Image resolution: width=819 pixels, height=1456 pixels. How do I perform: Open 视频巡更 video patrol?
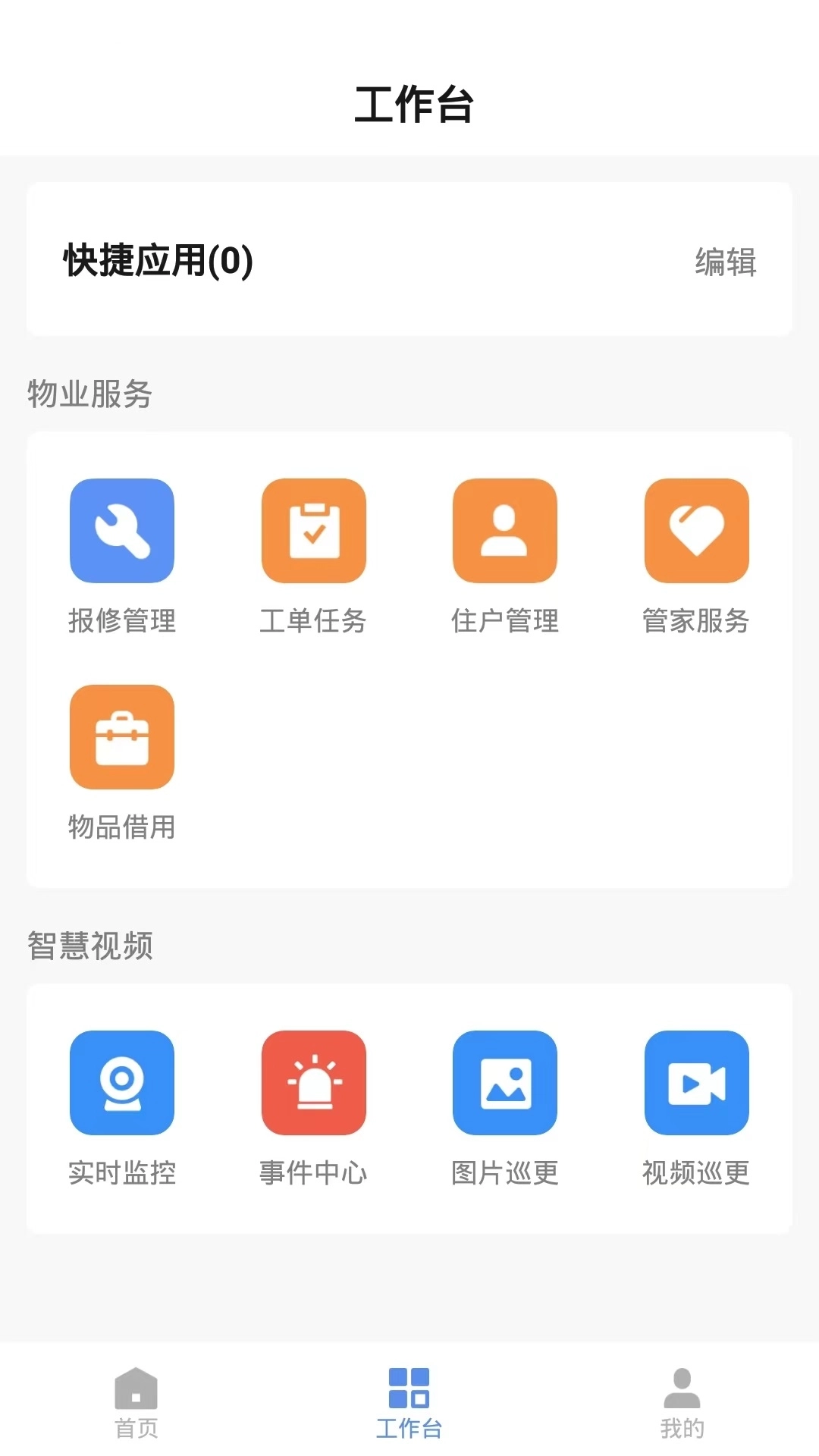(x=697, y=1083)
